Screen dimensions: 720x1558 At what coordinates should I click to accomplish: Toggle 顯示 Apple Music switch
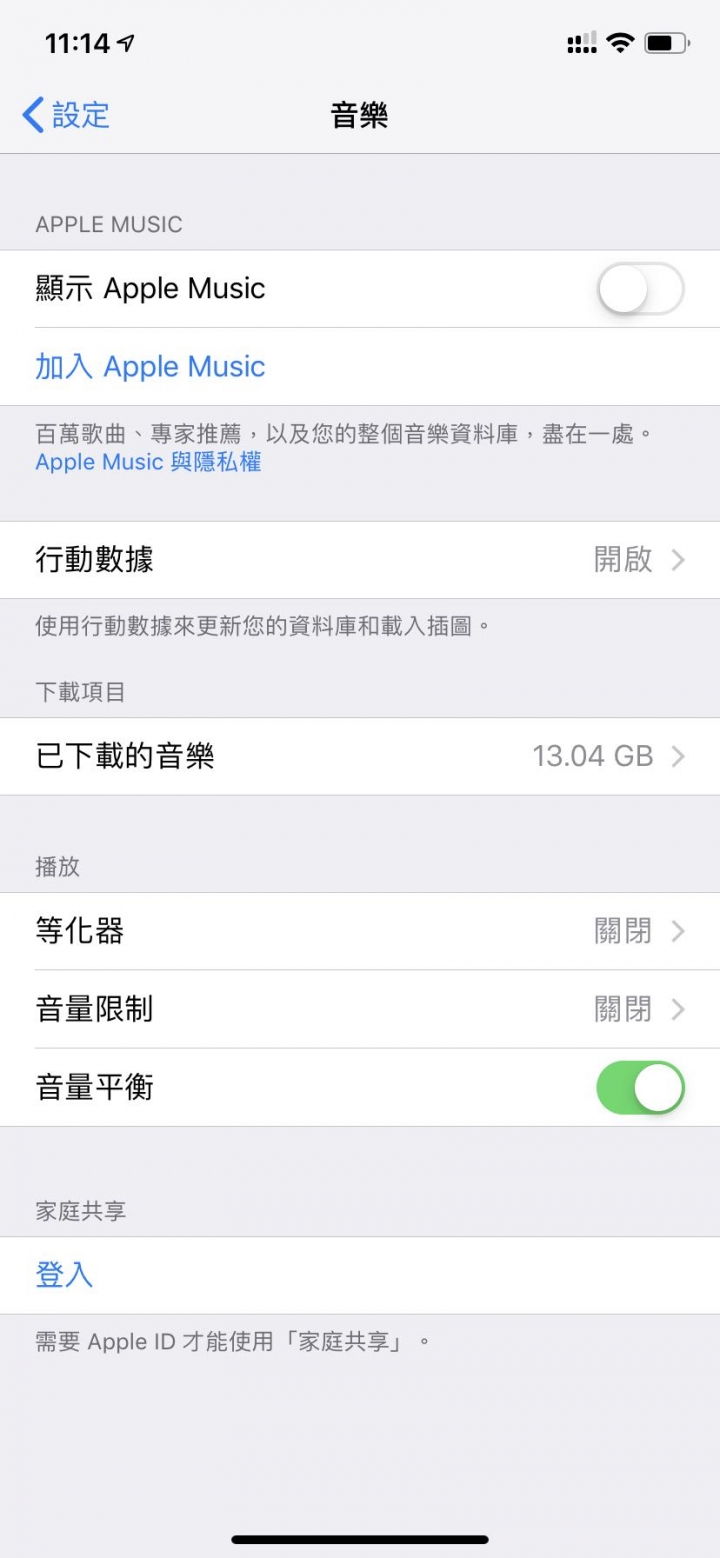(x=640, y=289)
